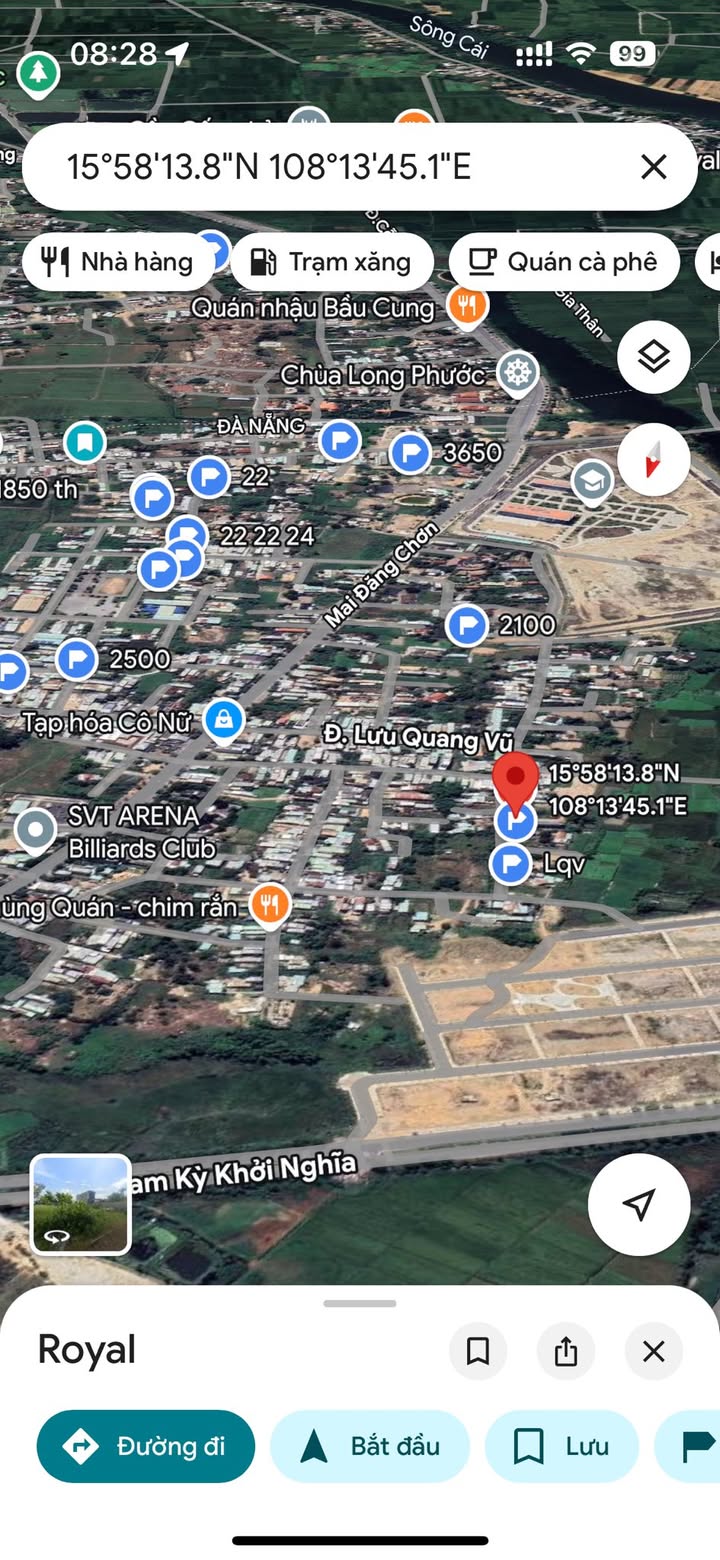Open Tạp hóa Cô Nữ marker

(x=224, y=720)
